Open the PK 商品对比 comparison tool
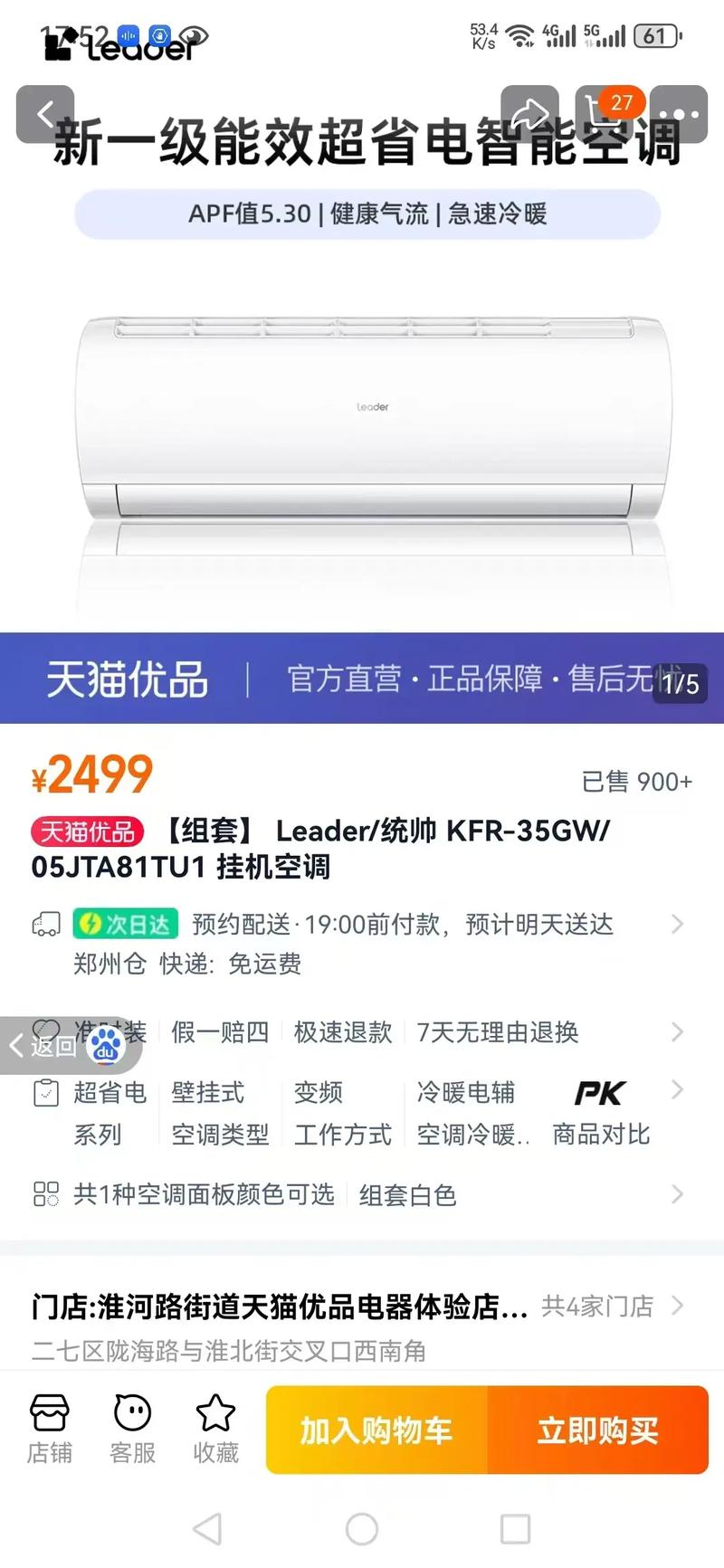The height and width of the screenshot is (1568, 724). (601, 1111)
